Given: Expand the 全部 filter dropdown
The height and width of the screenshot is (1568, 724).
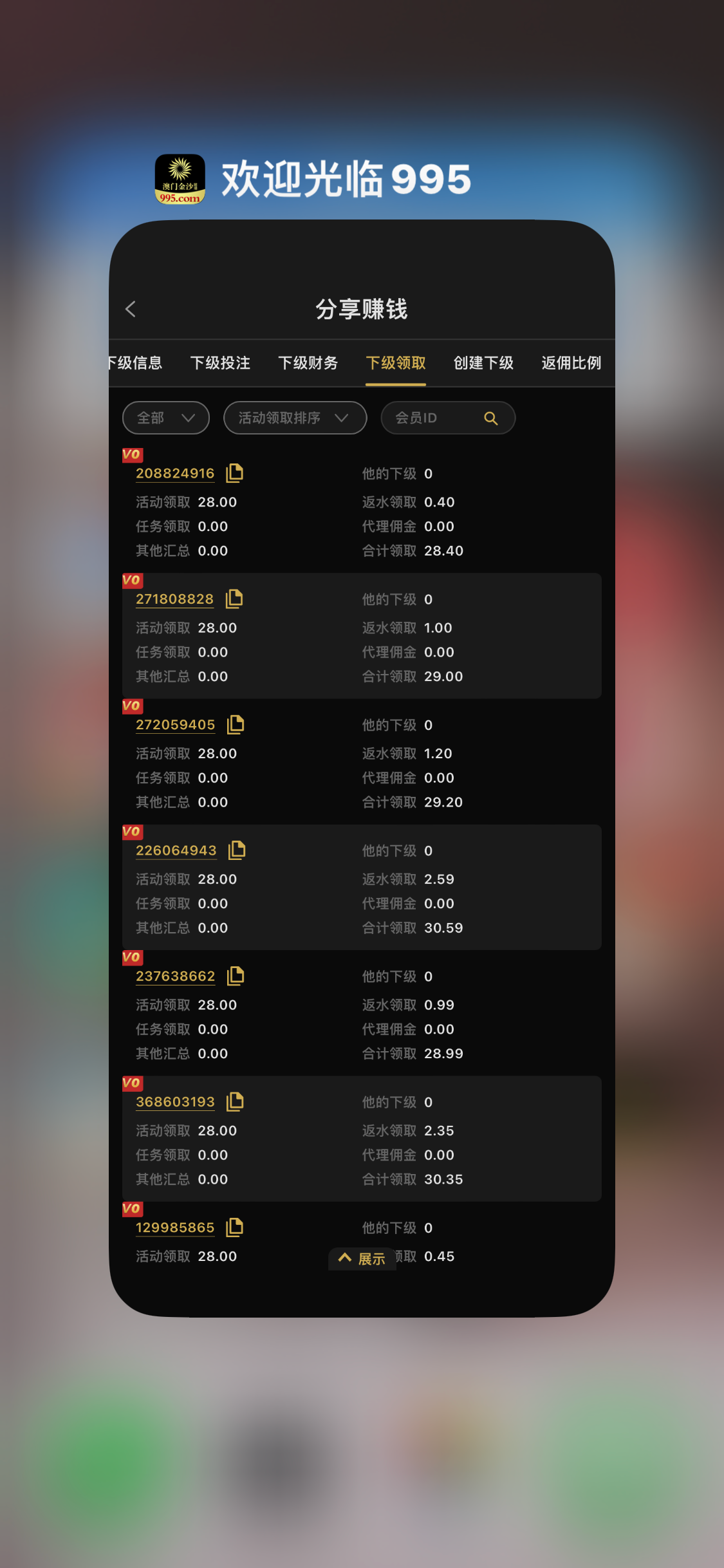Looking at the screenshot, I should click(x=166, y=418).
